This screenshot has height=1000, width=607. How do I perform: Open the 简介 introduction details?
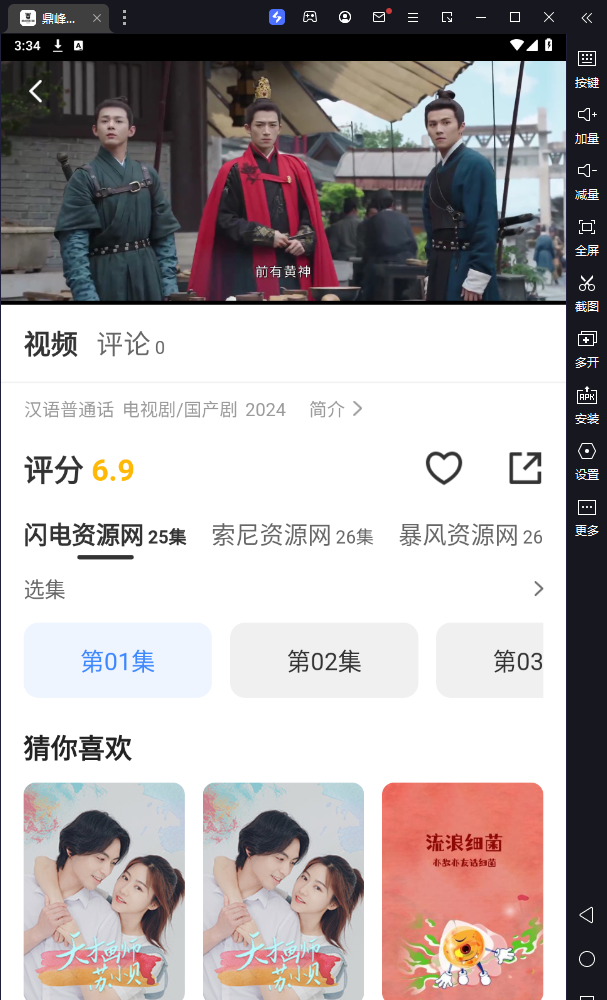coord(336,409)
